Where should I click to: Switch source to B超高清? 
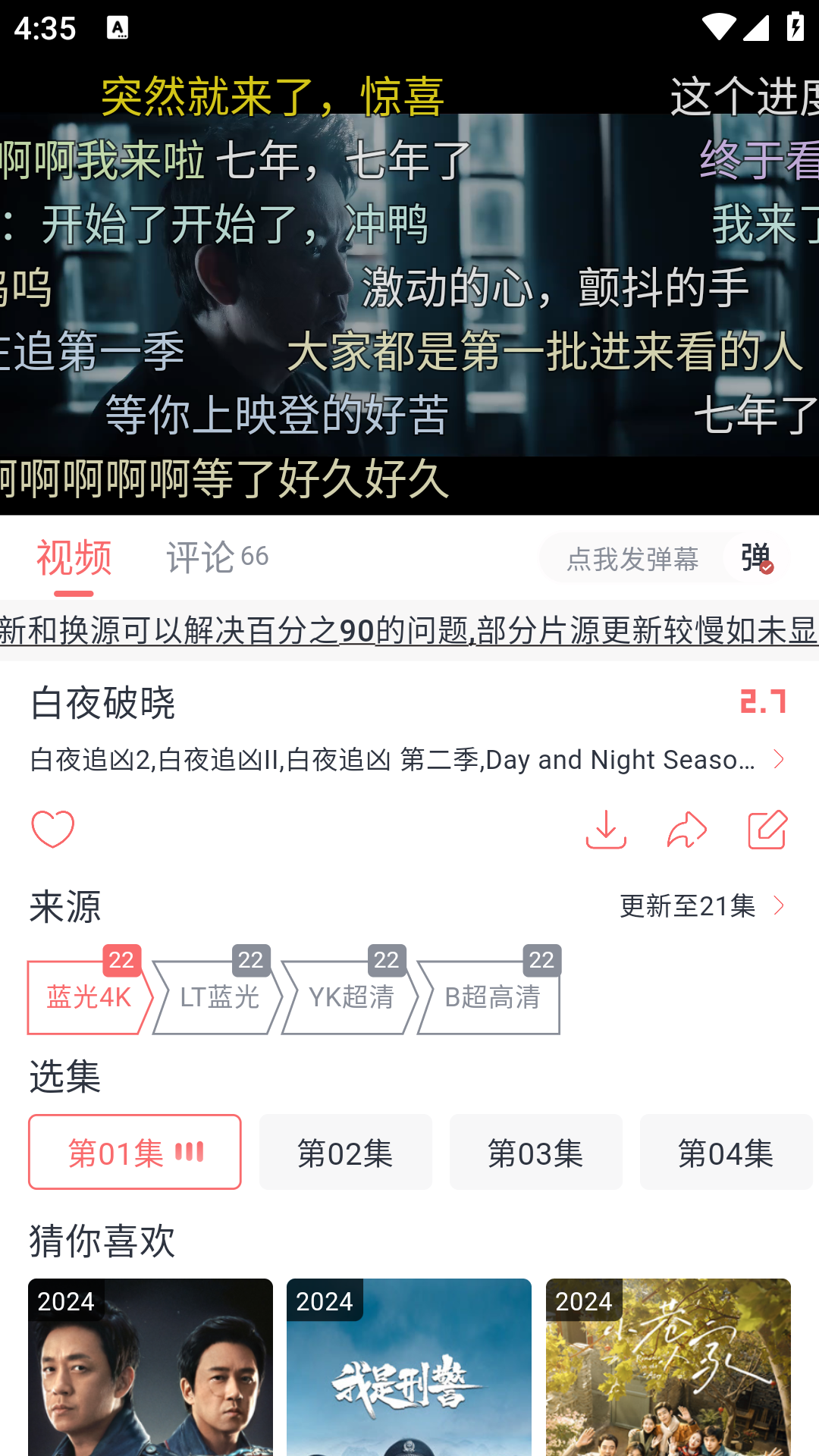coord(491,997)
